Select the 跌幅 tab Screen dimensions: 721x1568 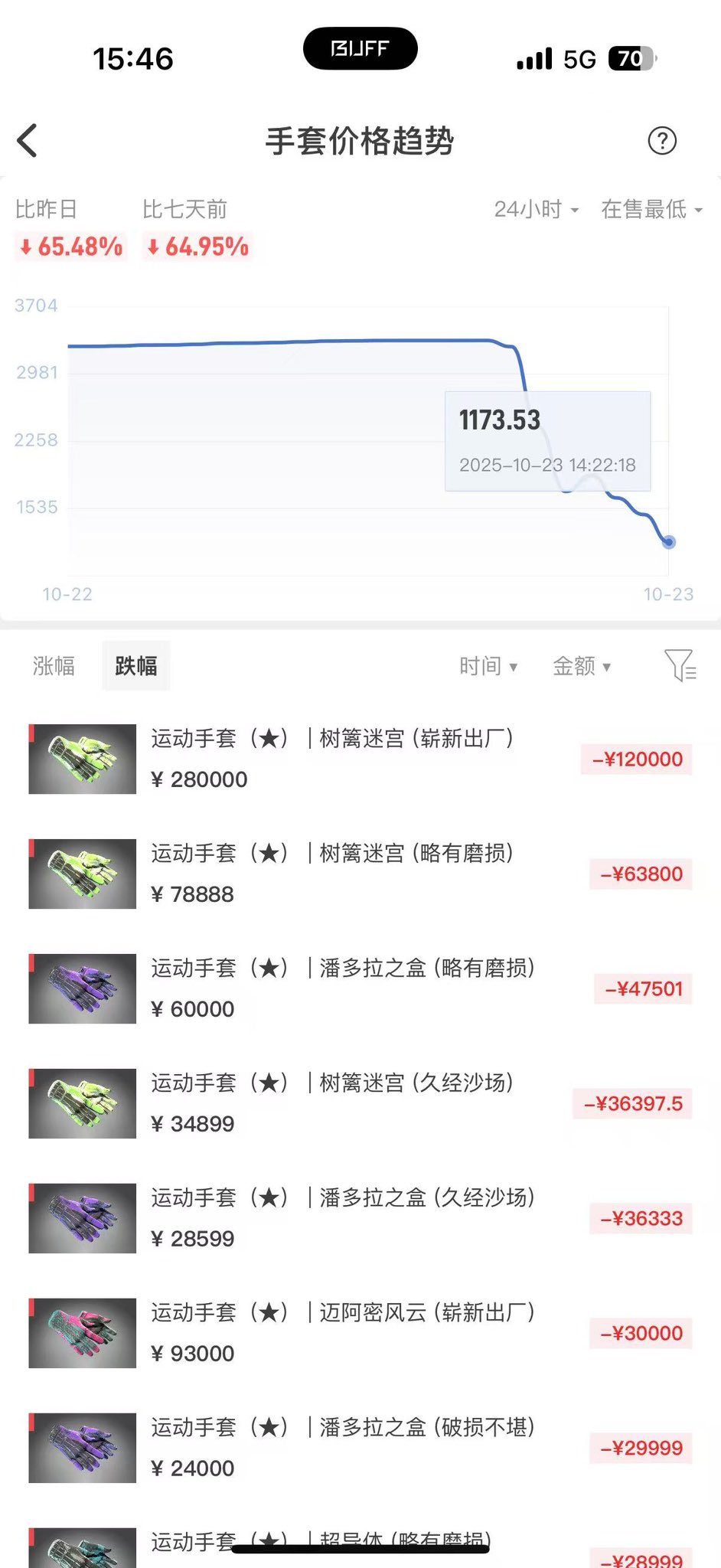point(136,666)
